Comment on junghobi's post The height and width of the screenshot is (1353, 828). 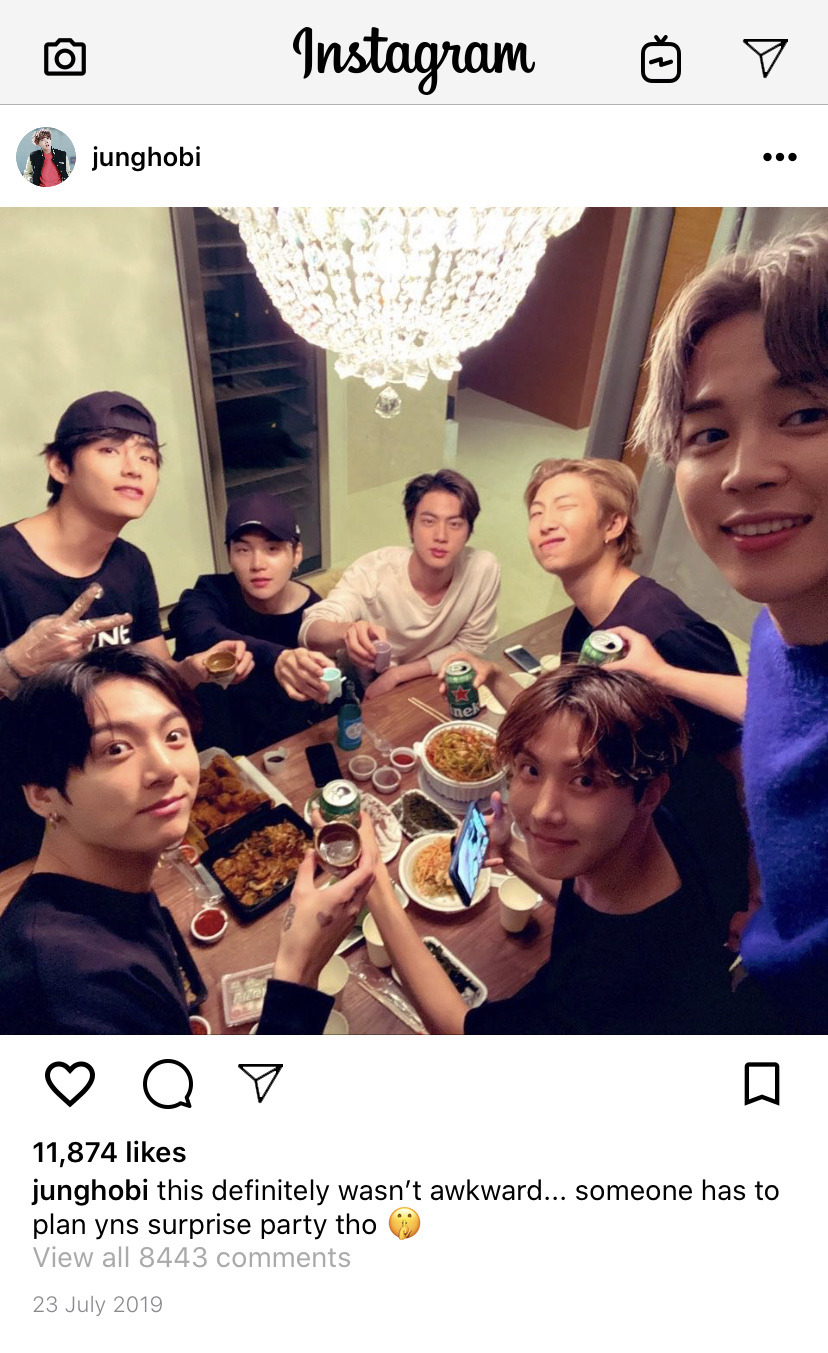click(167, 1084)
